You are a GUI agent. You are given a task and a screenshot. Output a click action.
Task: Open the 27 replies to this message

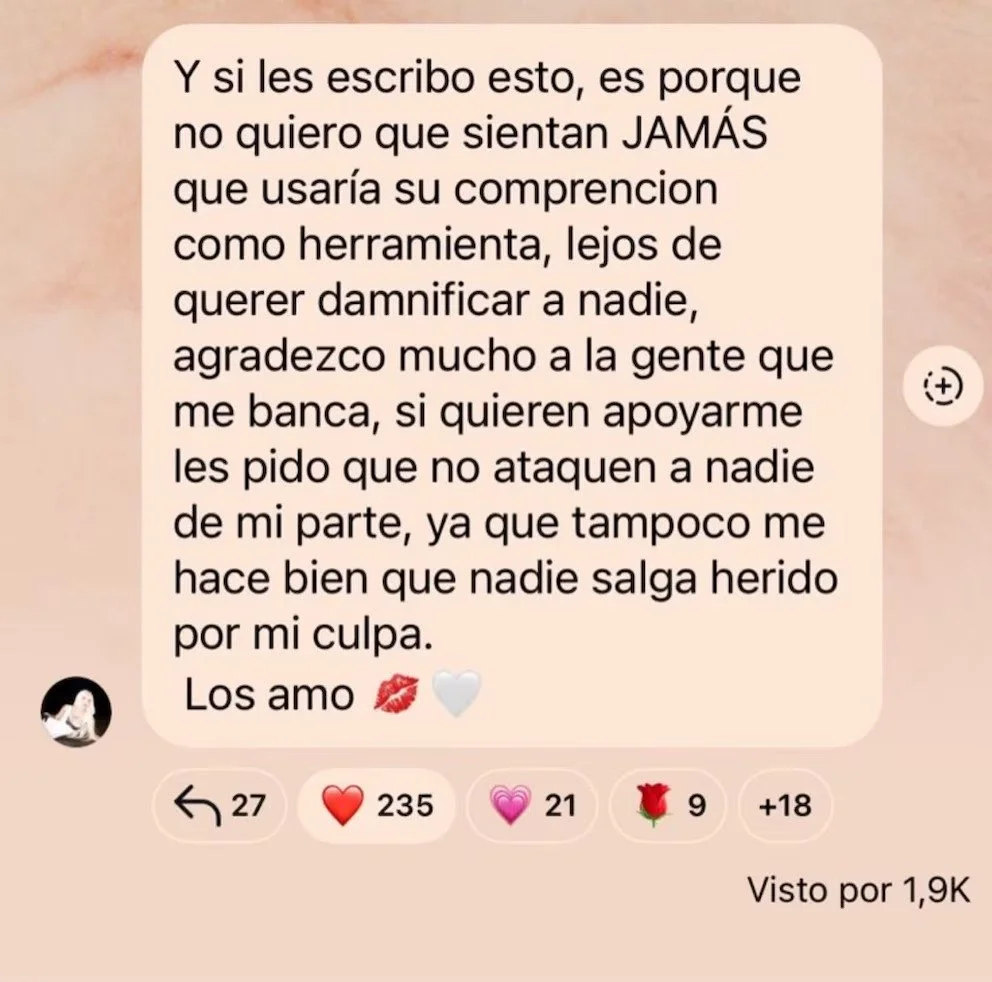[220, 805]
